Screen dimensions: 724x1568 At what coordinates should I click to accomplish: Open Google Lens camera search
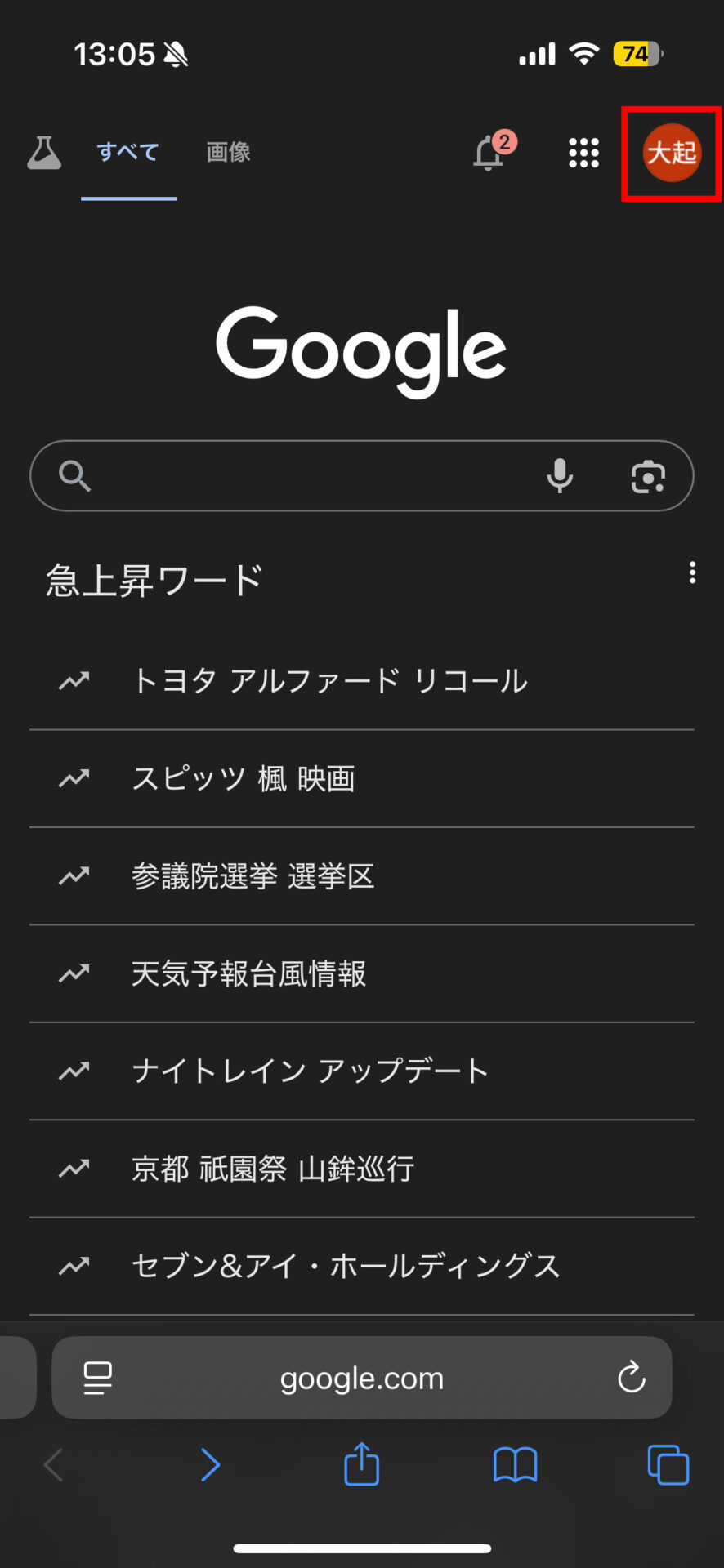(x=648, y=477)
